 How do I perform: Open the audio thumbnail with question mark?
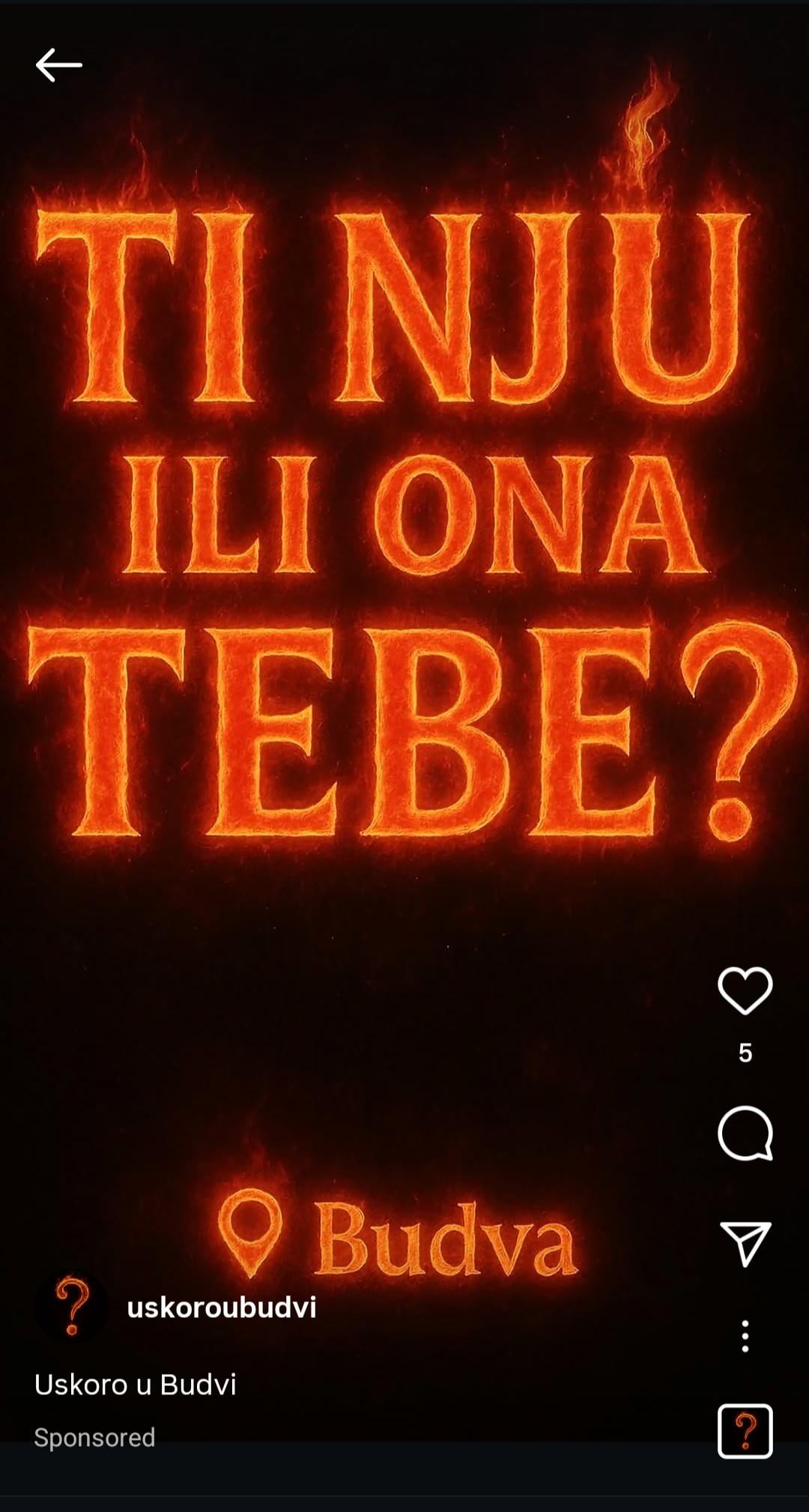click(745, 1432)
